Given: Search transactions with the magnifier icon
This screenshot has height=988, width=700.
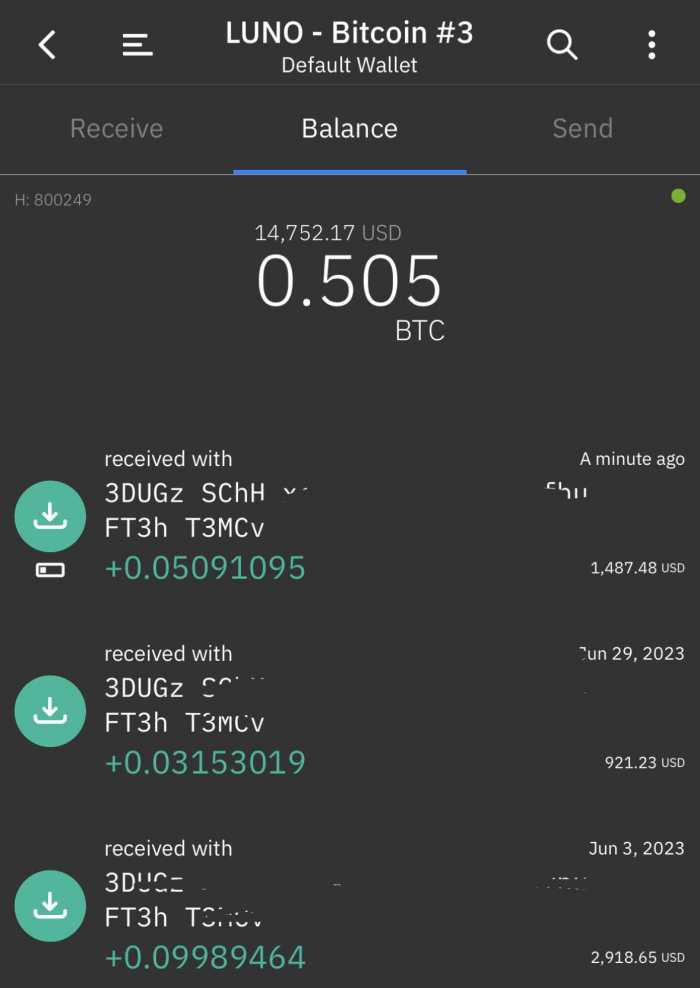Looking at the screenshot, I should point(562,44).
